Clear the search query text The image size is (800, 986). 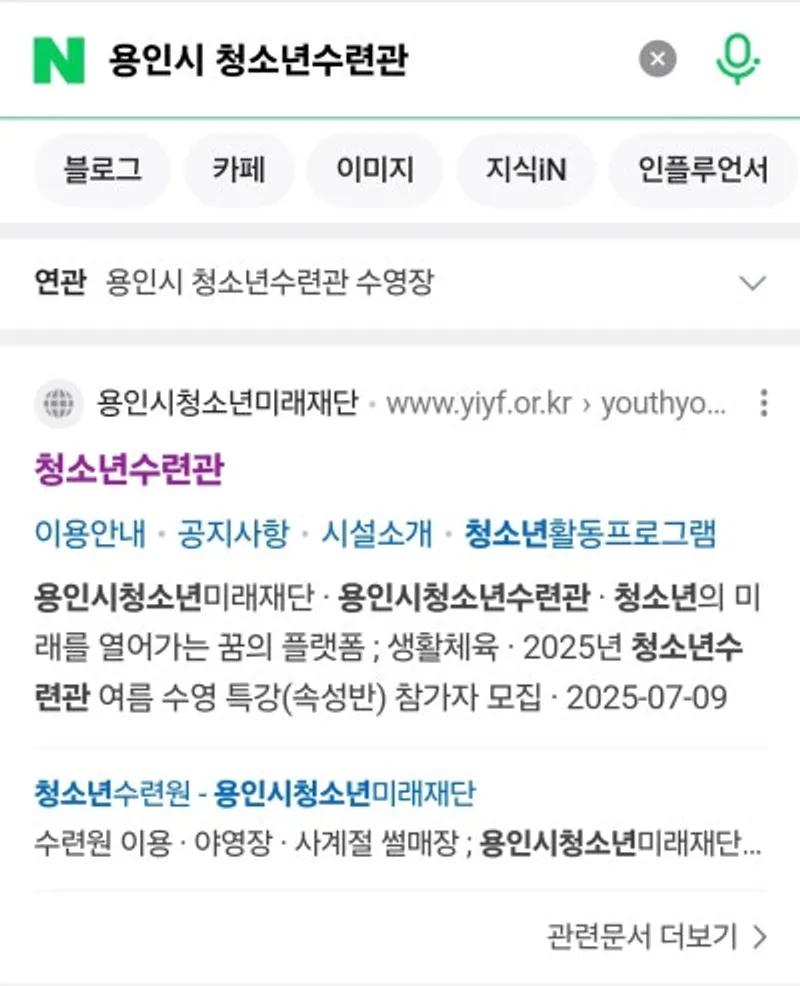click(657, 60)
